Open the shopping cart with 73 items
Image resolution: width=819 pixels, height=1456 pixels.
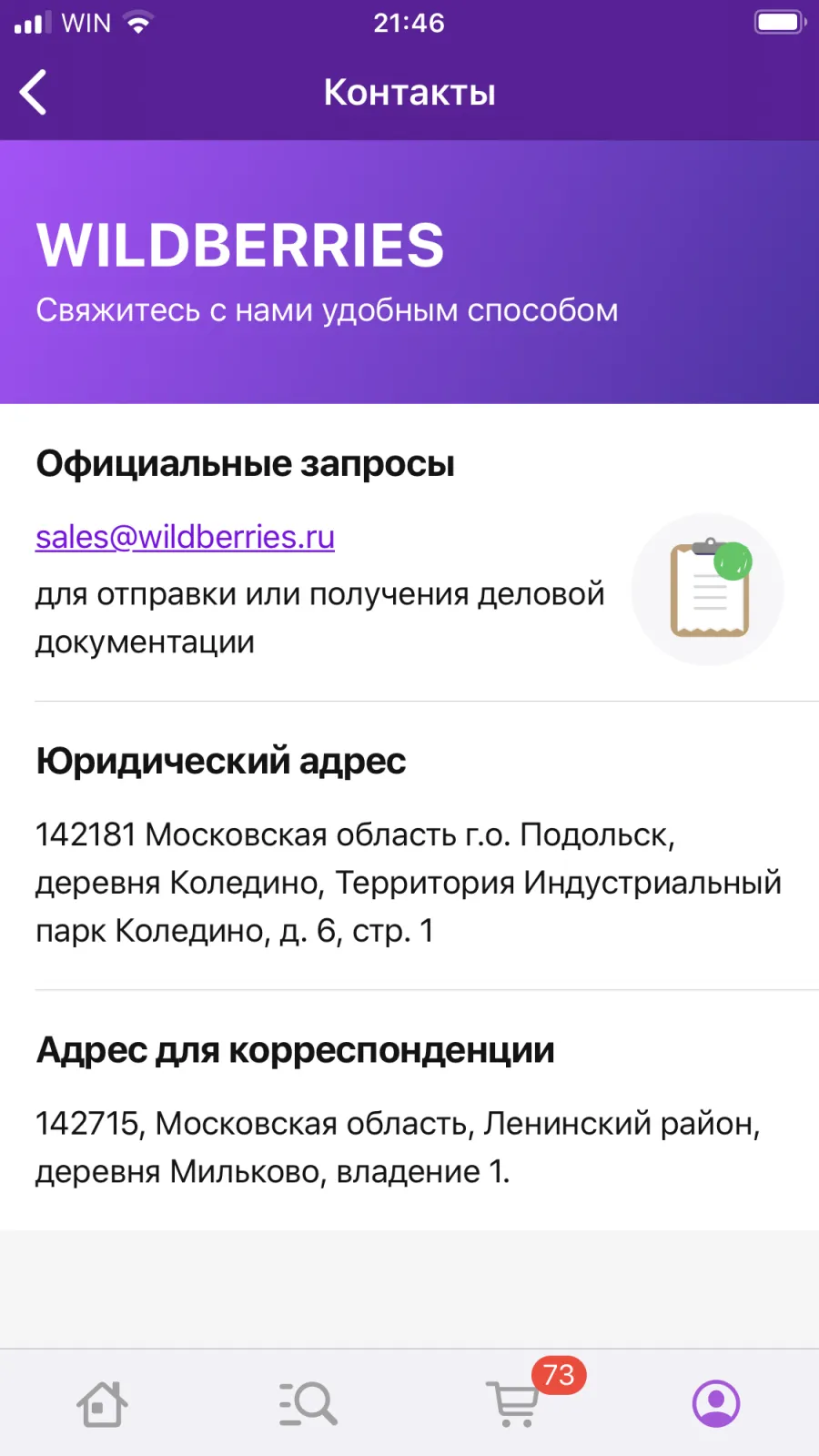[515, 1402]
